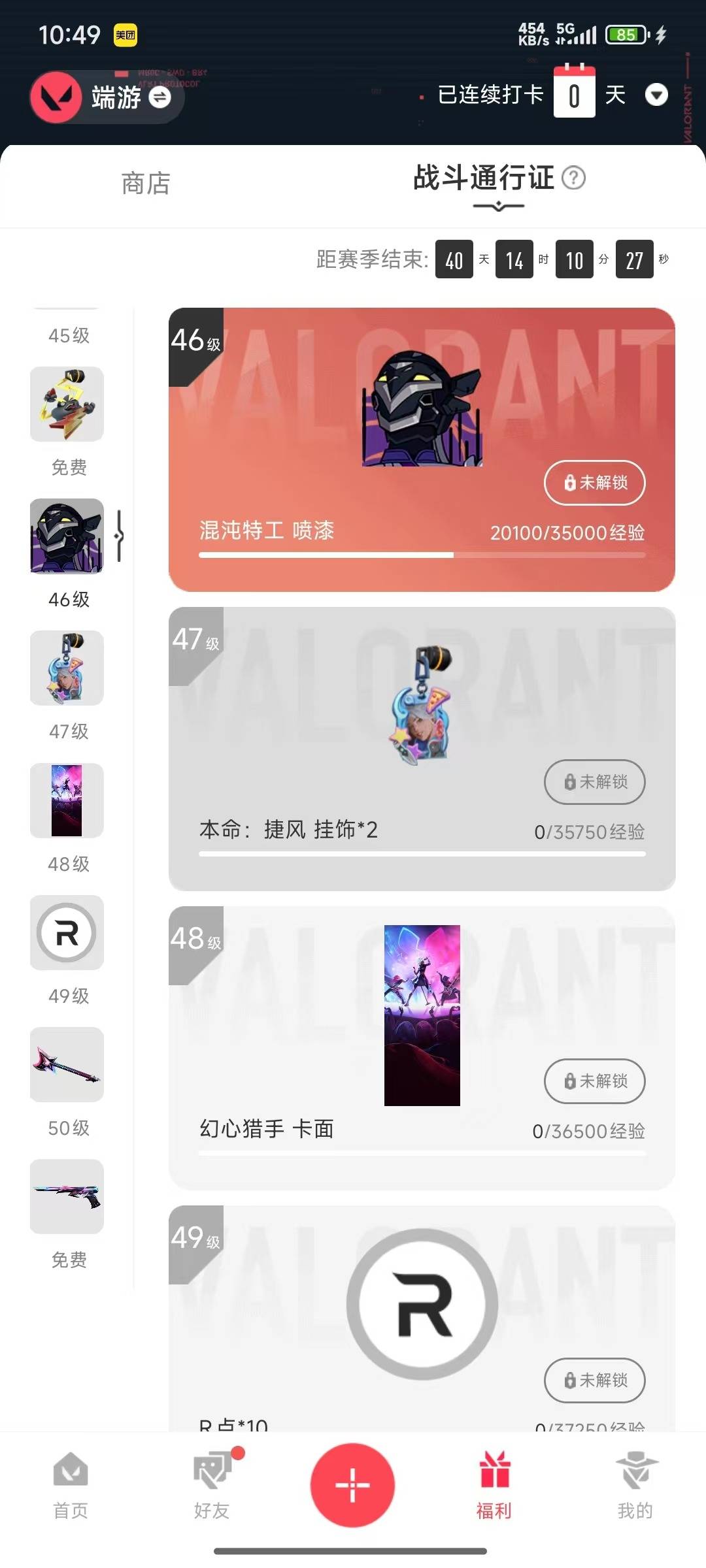Select the level 45 free reward thumbnail
706x1568 pixels.
(x=67, y=404)
